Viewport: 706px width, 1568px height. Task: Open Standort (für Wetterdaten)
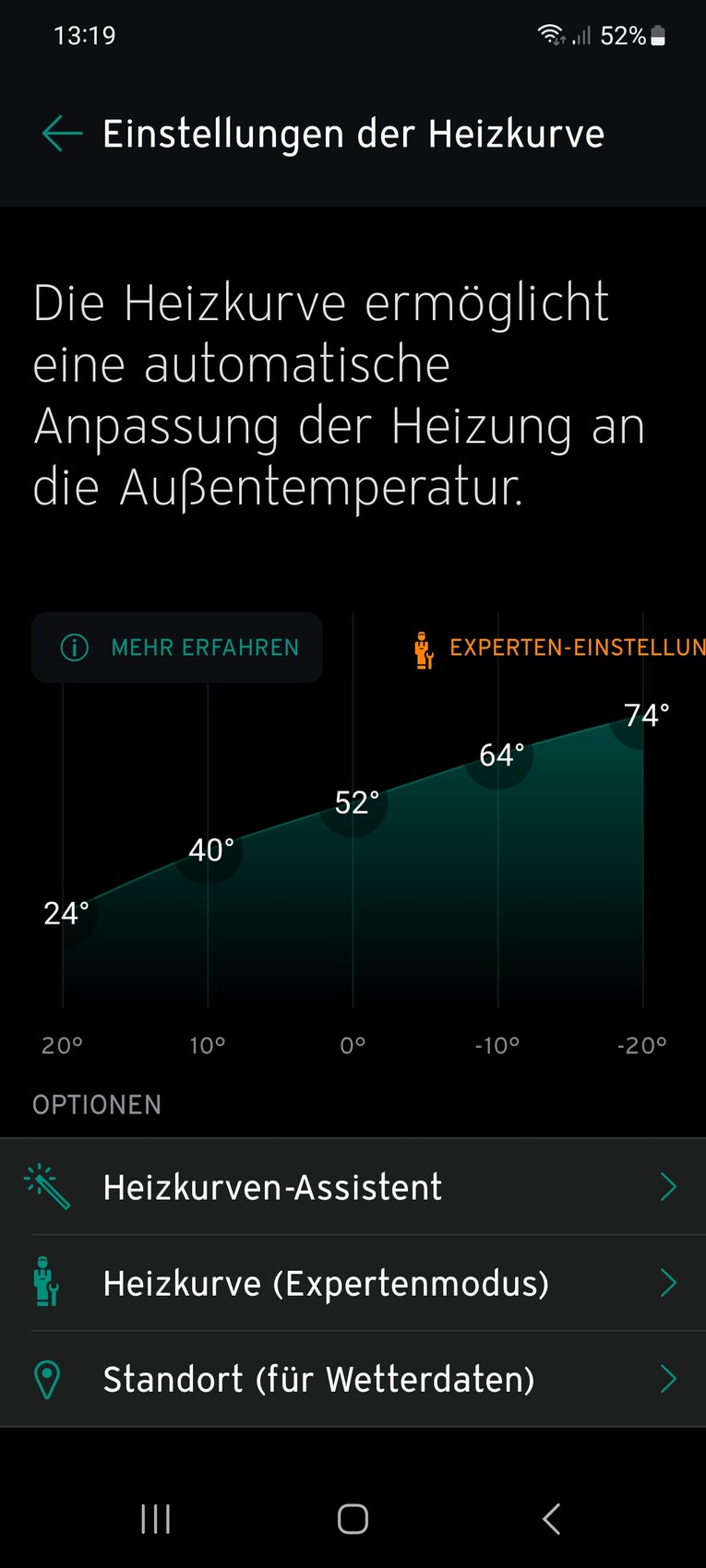coord(353,1379)
